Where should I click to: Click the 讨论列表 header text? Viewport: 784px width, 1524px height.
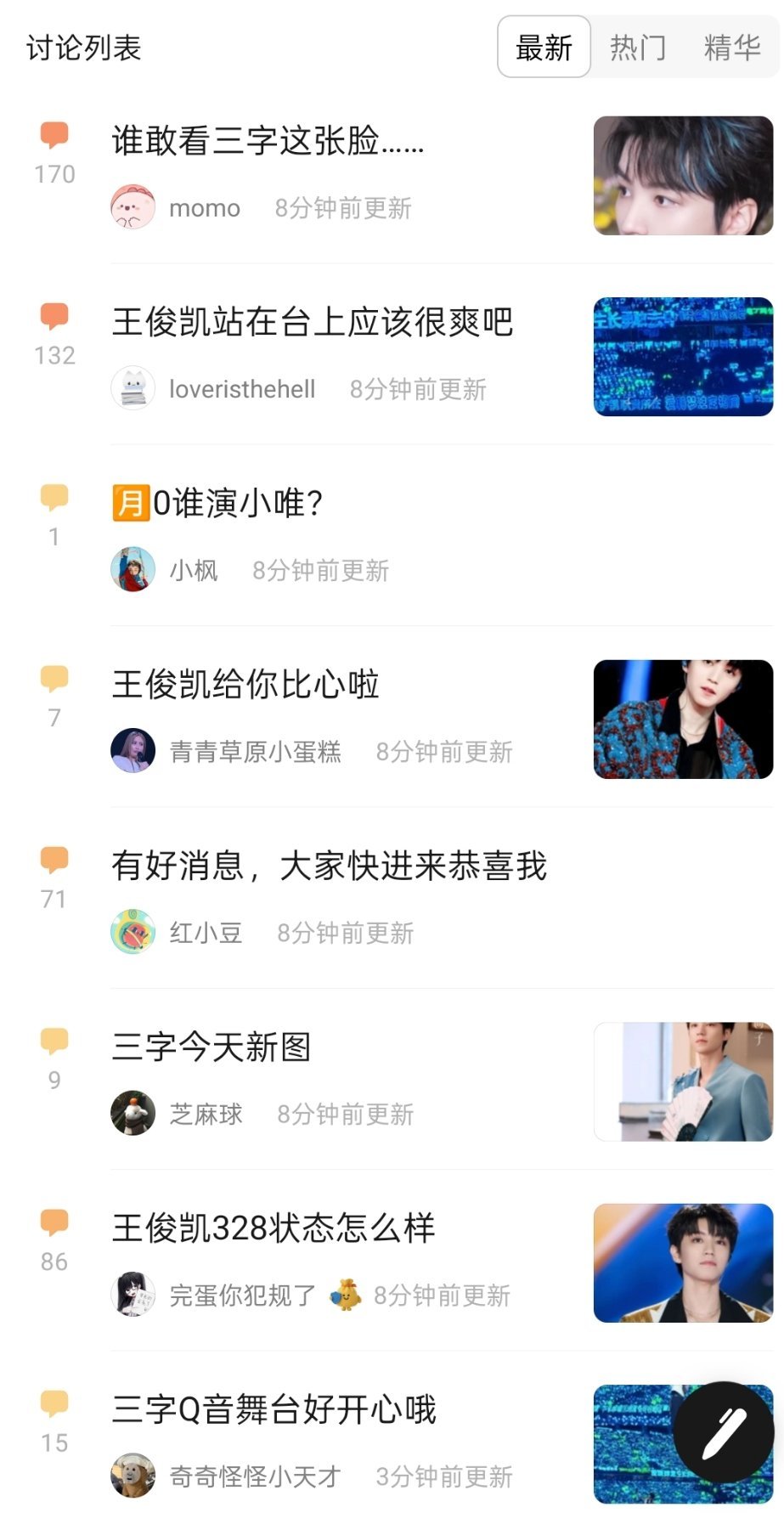point(81,48)
